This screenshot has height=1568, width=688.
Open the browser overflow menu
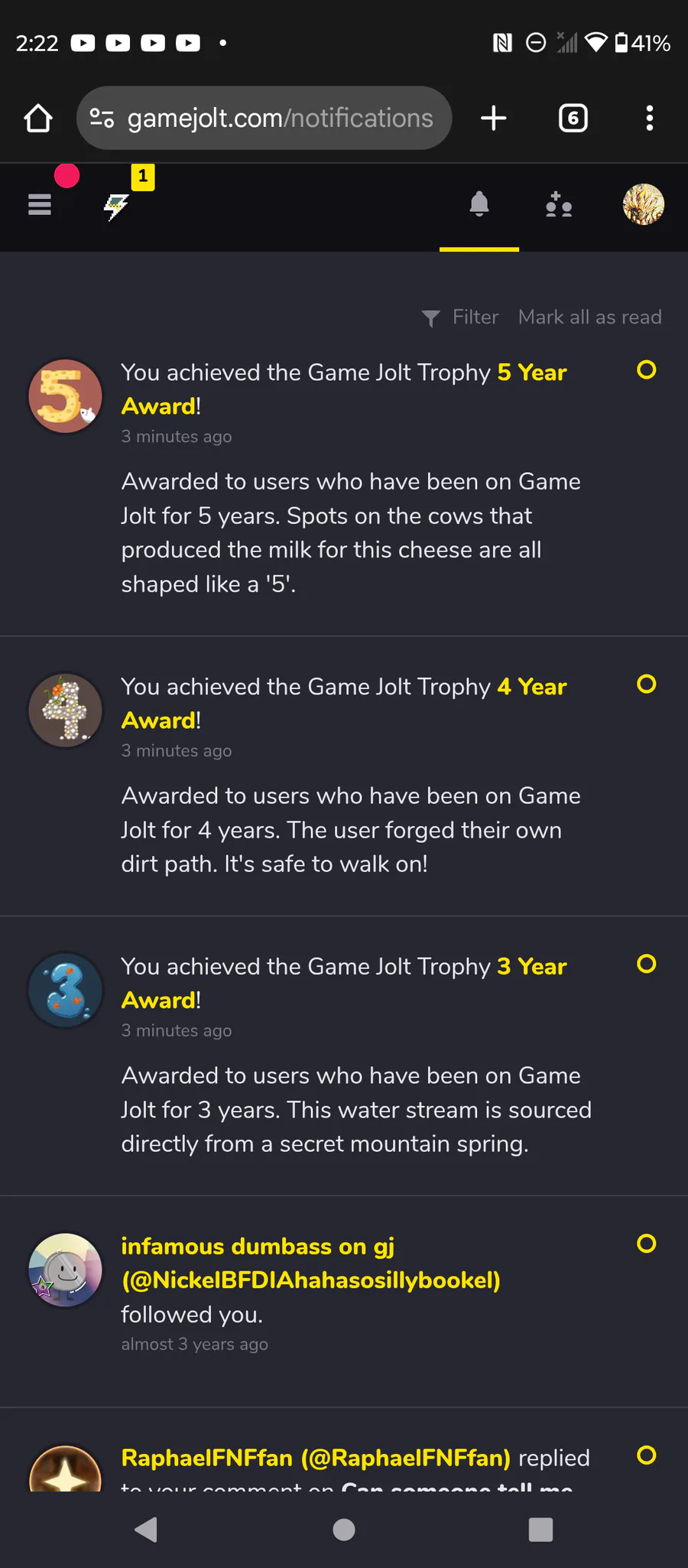coord(650,118)
